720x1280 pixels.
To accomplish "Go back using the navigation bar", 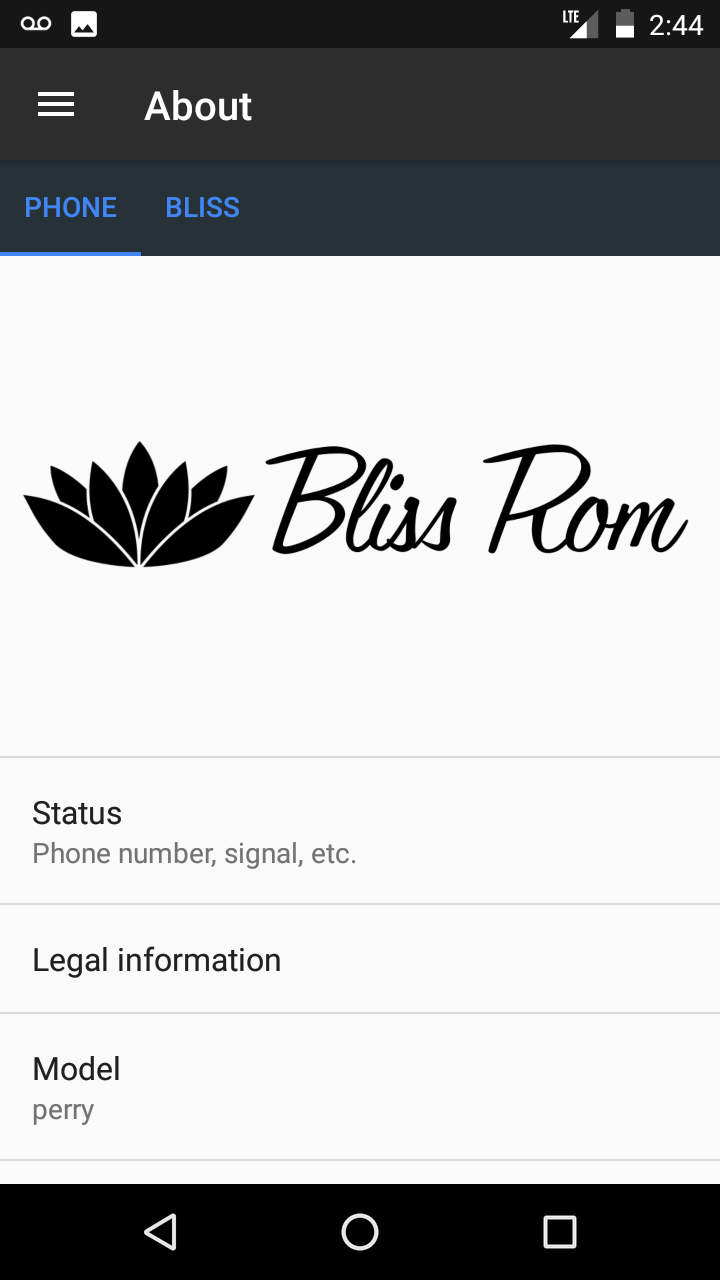I will [161, 1232].
